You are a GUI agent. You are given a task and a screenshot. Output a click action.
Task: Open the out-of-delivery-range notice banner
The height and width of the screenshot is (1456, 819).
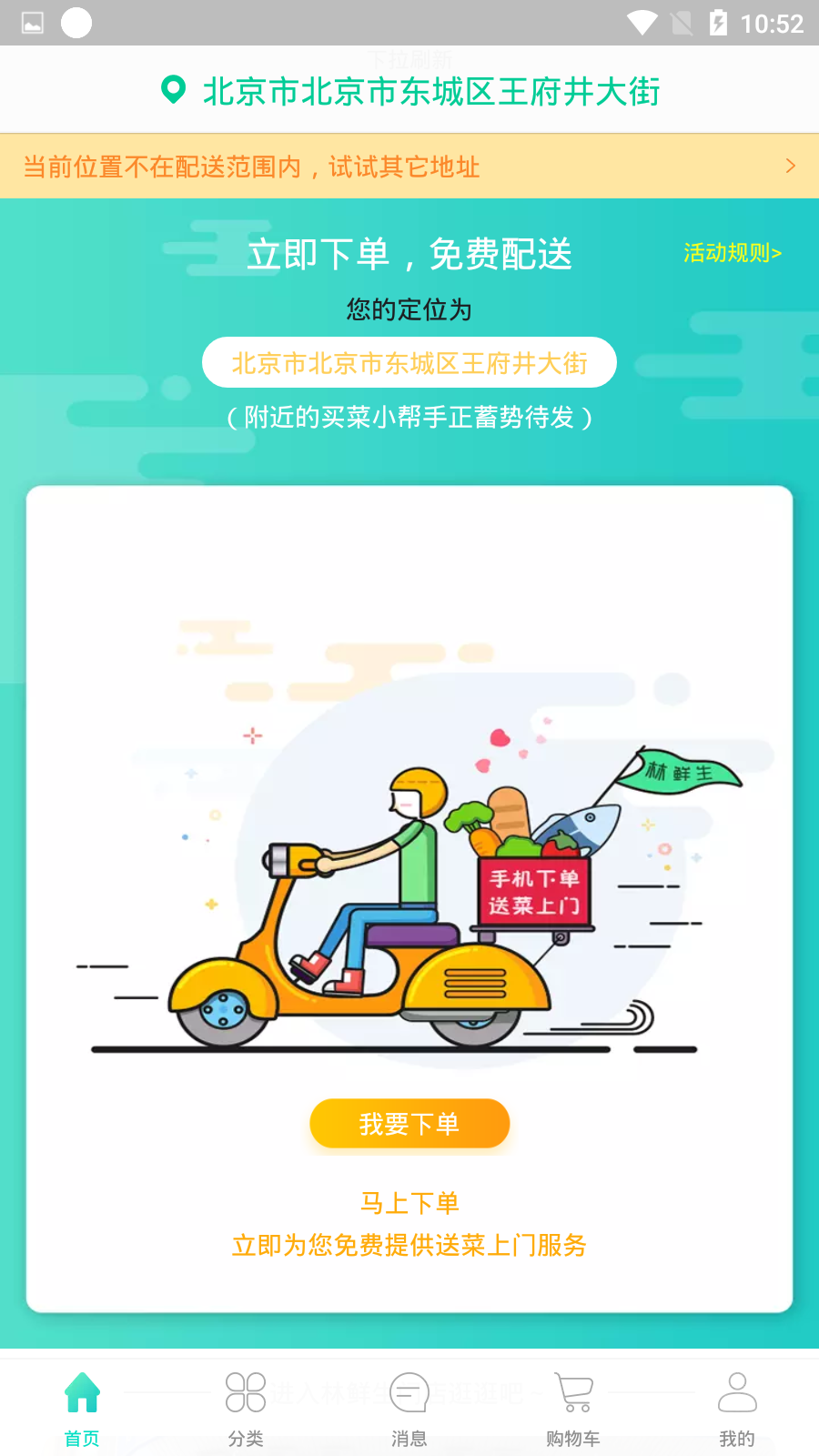[409, 167]
